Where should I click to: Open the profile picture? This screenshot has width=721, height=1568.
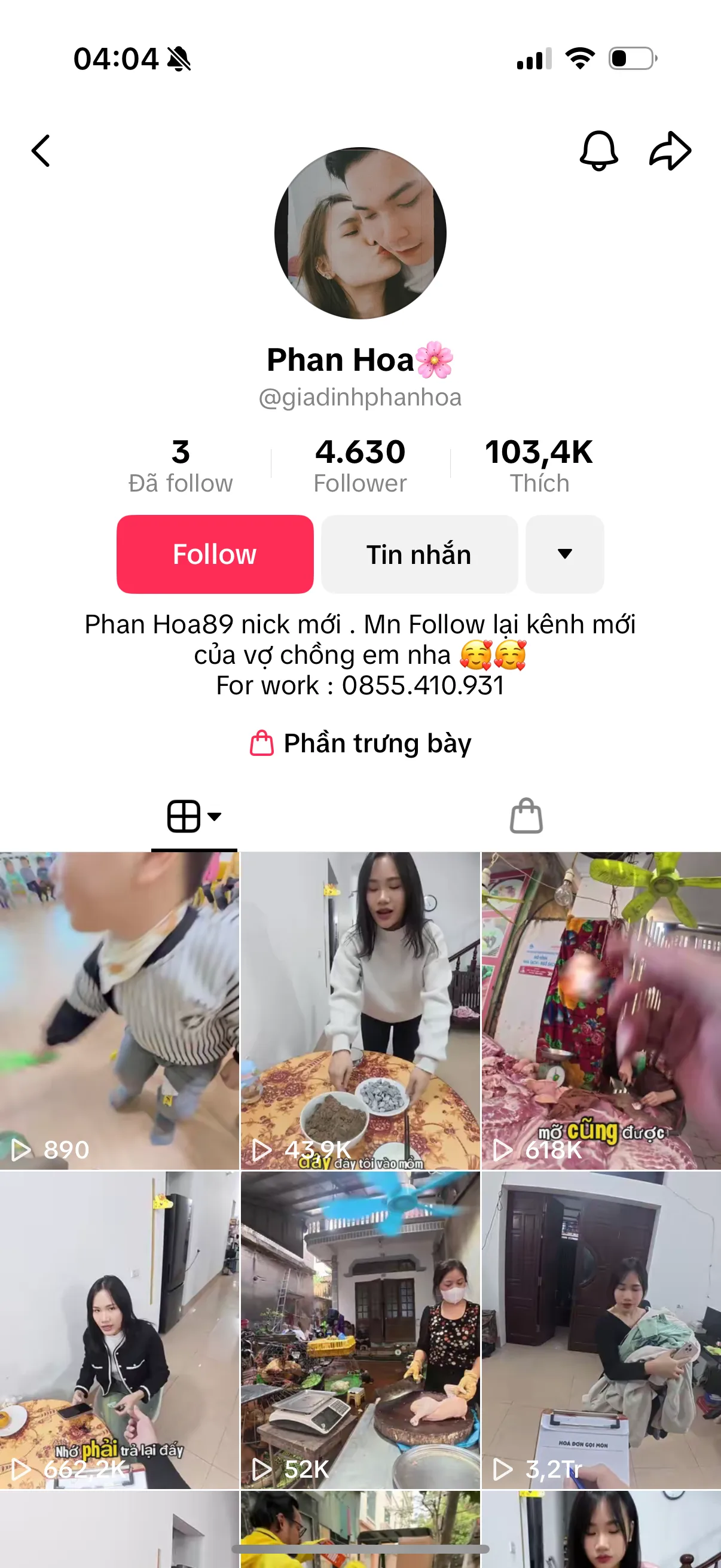[360, 233]
